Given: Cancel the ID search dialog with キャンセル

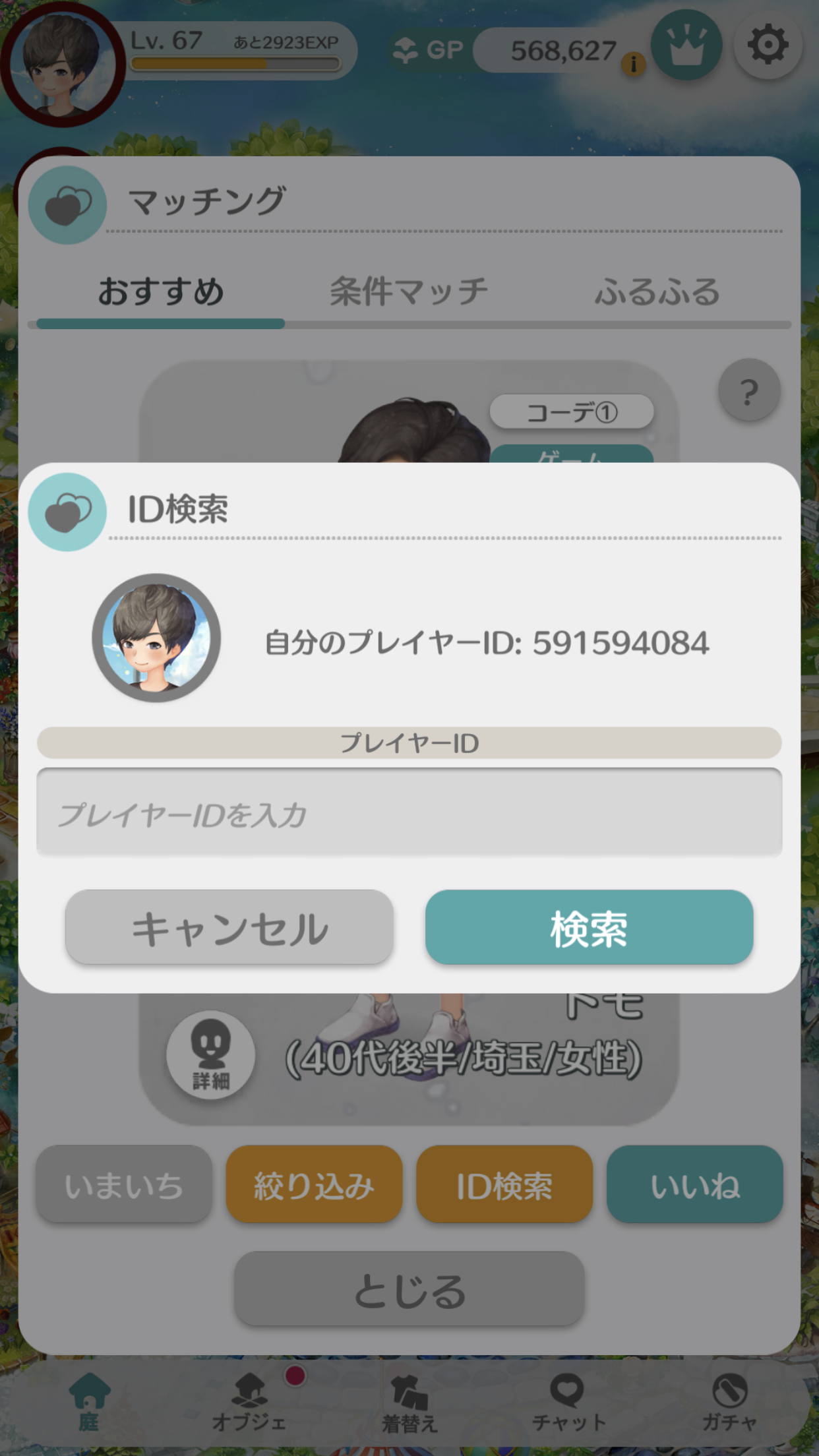Looking at the screenshot, I should (x=229, y=927).
